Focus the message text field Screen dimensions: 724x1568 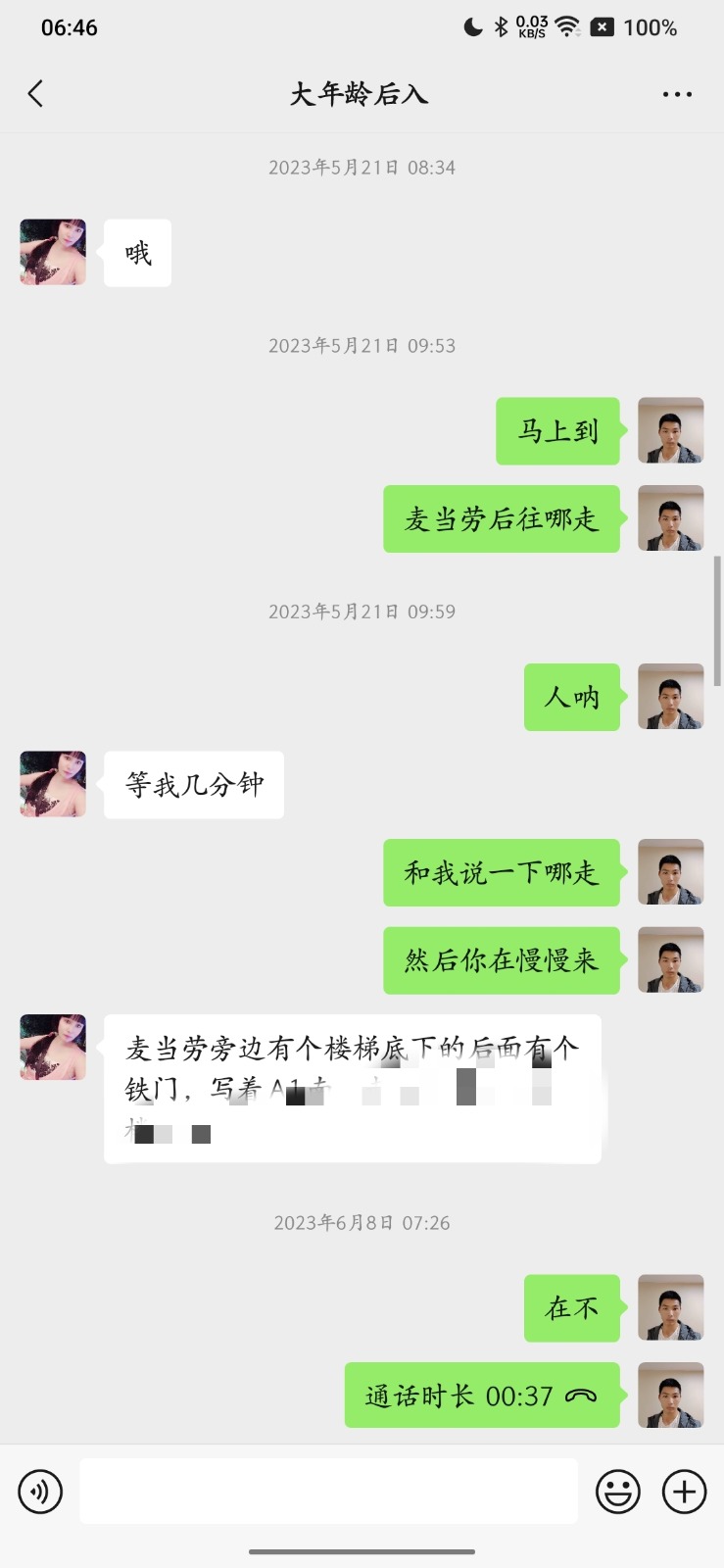(328, 1492)
